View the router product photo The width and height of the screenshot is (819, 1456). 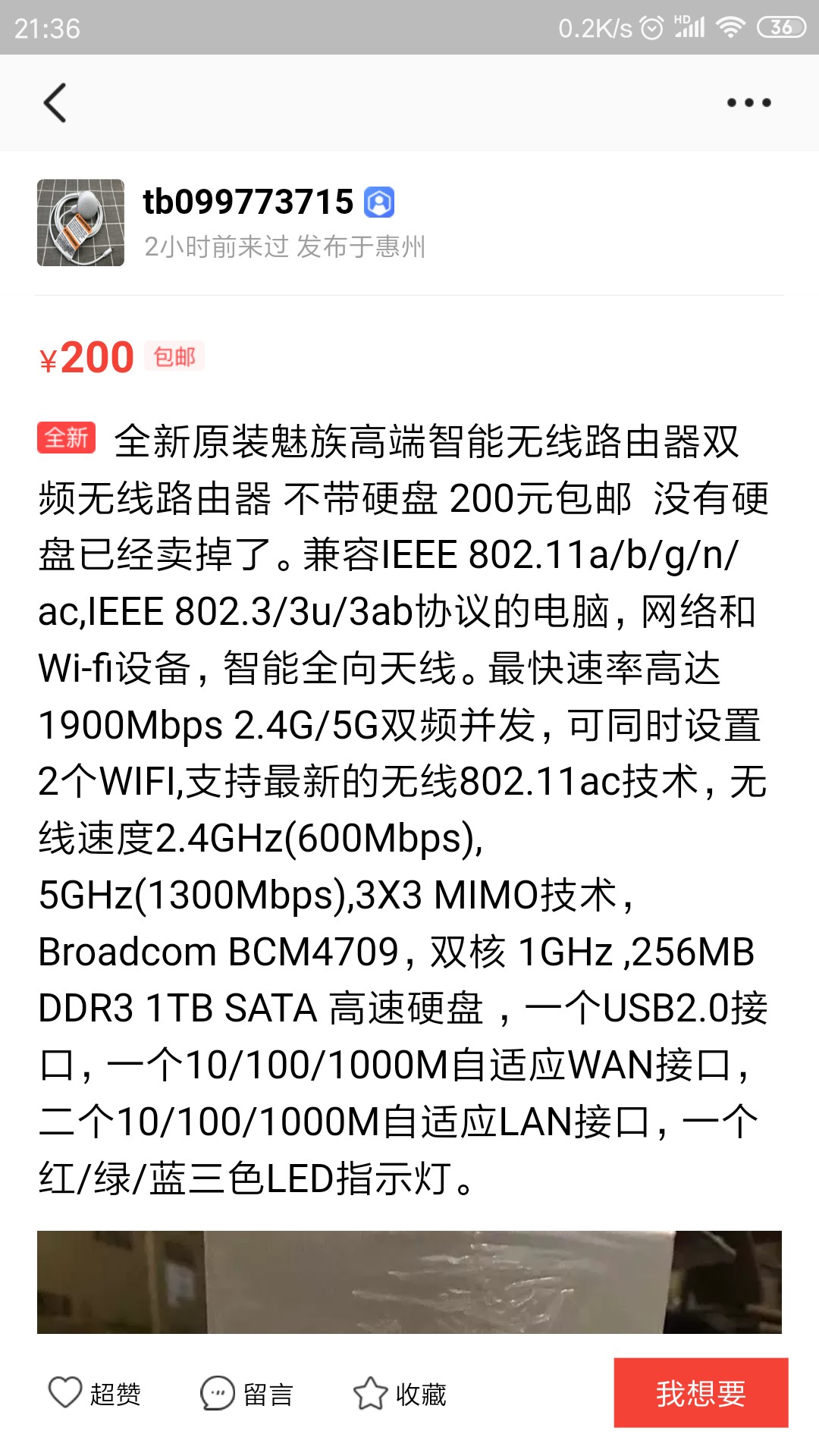click(x=409, y=1282)
